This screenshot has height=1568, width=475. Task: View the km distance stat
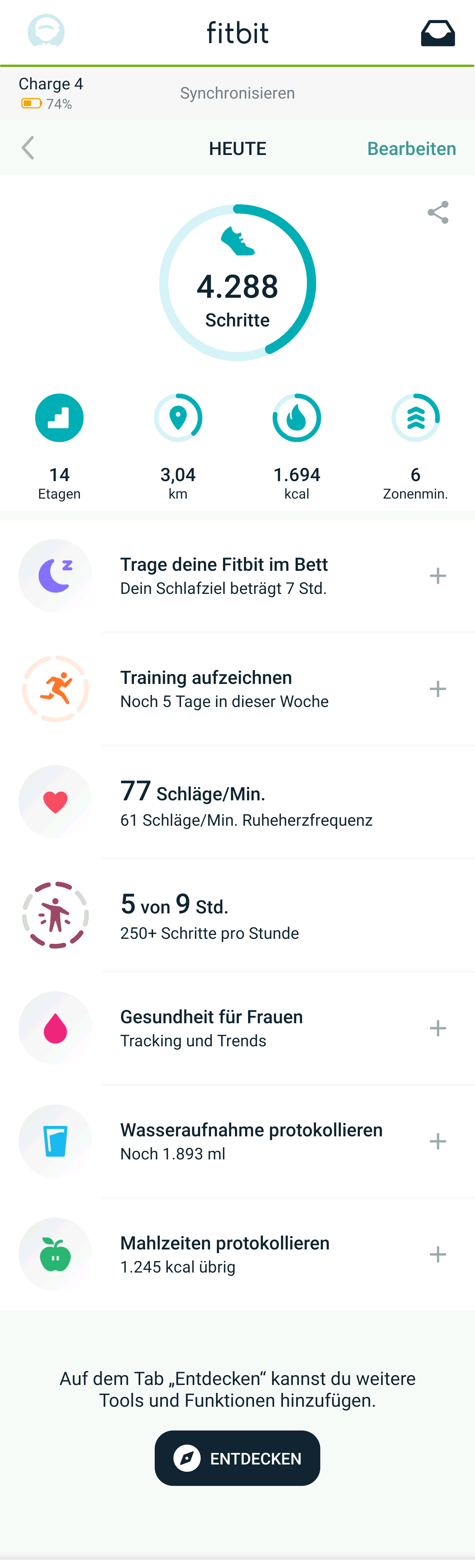[x=178, y=447]
